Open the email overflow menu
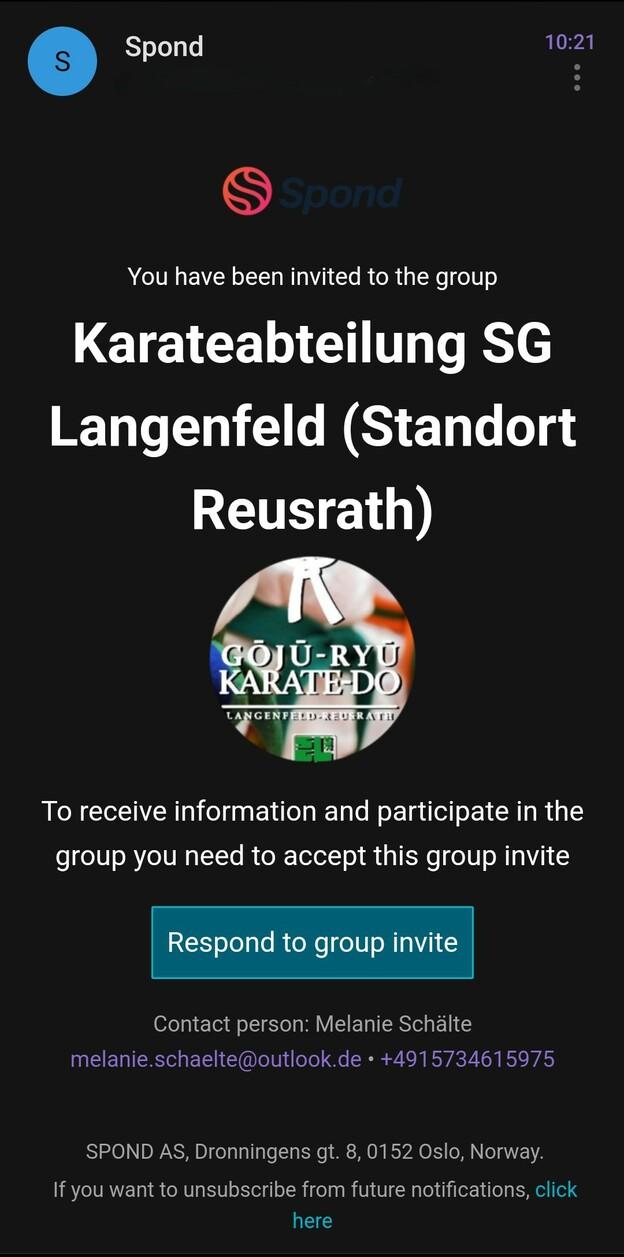The image size is (624, 1257). point(577,78)
